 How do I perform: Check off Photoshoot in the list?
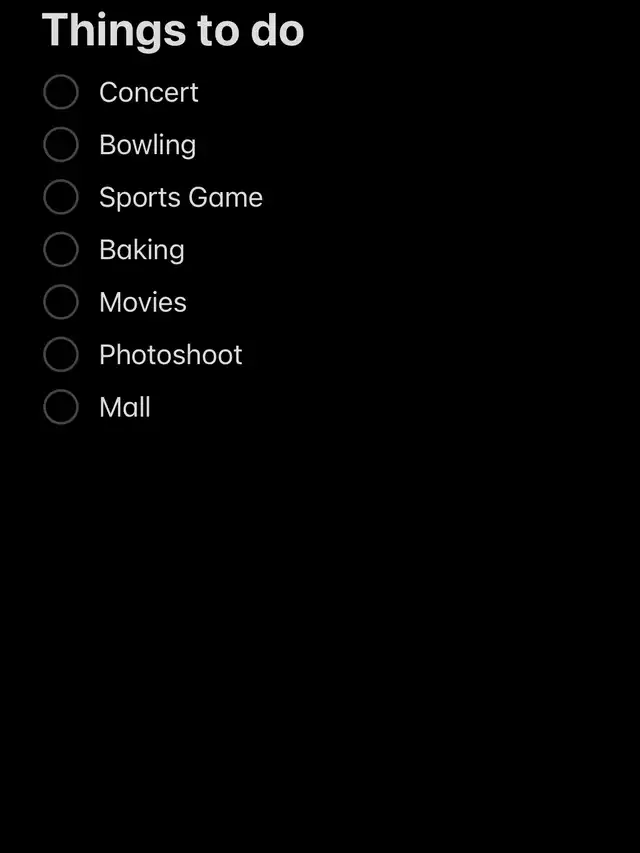click(61, 354)
